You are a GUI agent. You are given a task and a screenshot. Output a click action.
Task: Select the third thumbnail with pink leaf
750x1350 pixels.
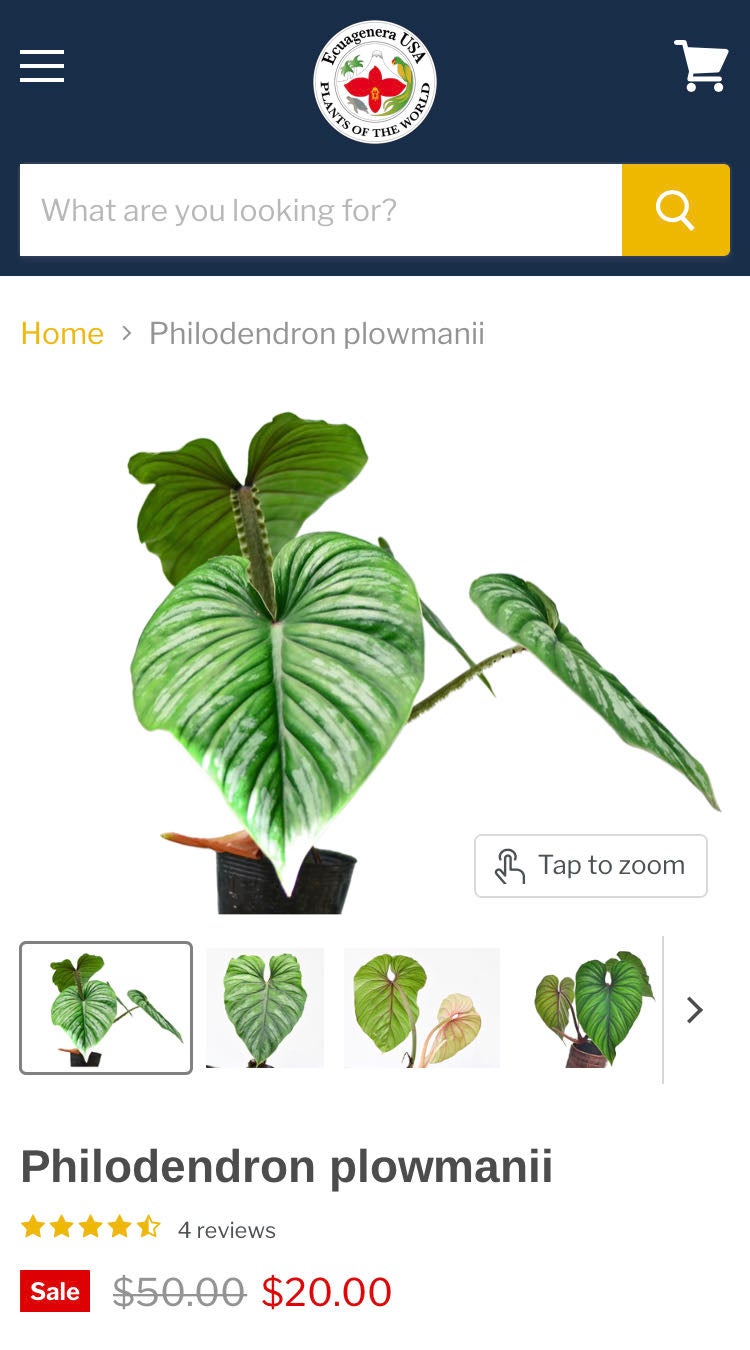(x=421, y=1008)
